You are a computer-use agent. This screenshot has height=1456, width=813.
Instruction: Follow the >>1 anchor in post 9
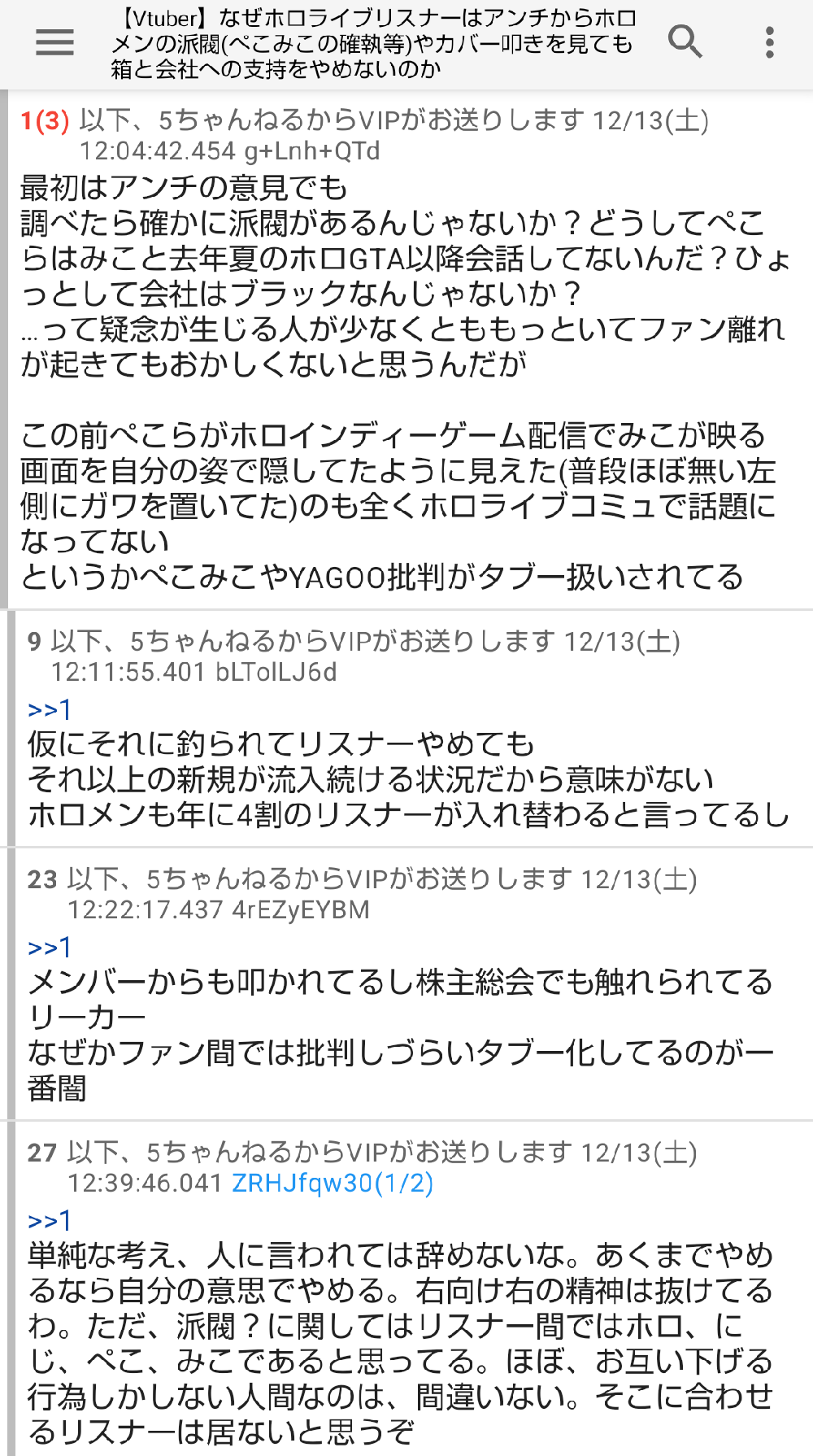tap(50, 709)
